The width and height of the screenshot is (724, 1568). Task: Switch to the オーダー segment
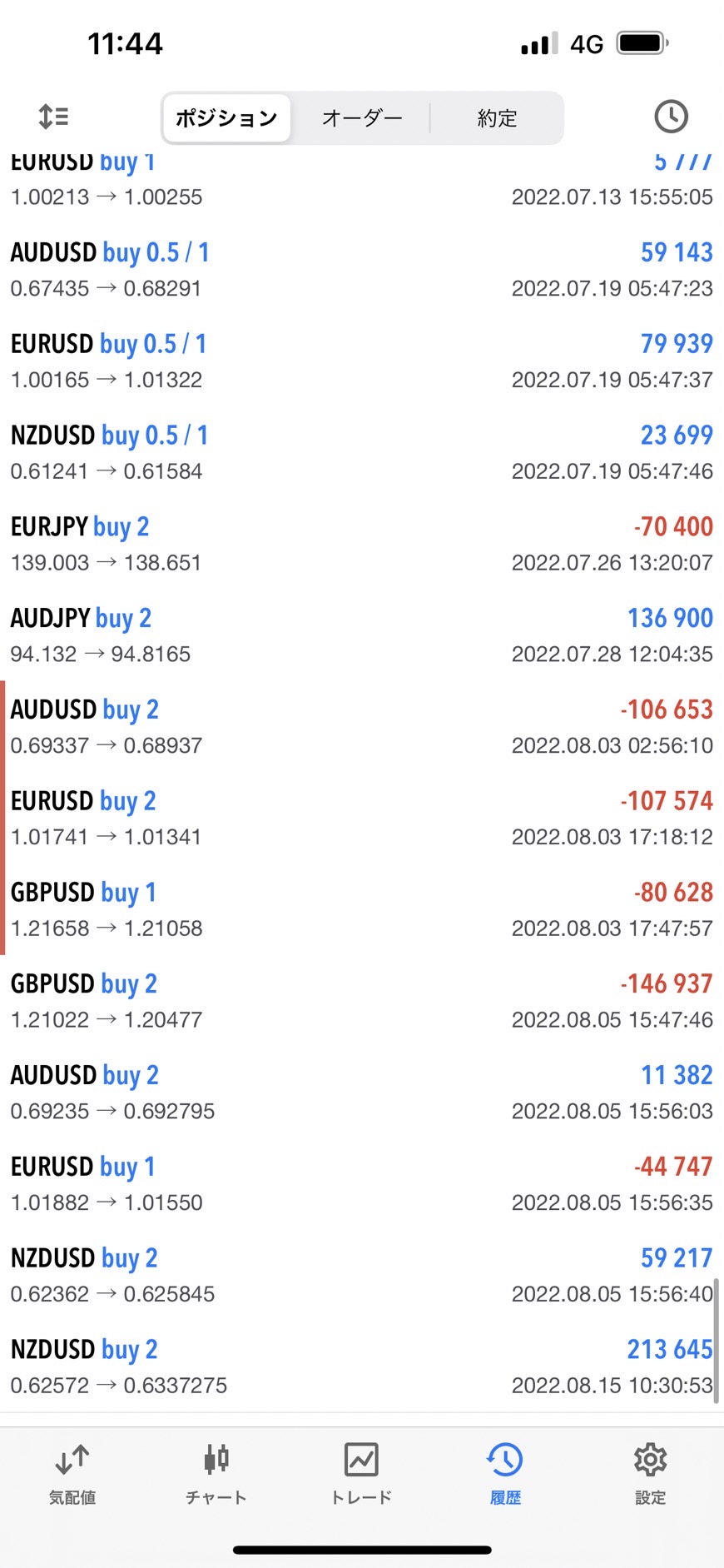[362, 118]
